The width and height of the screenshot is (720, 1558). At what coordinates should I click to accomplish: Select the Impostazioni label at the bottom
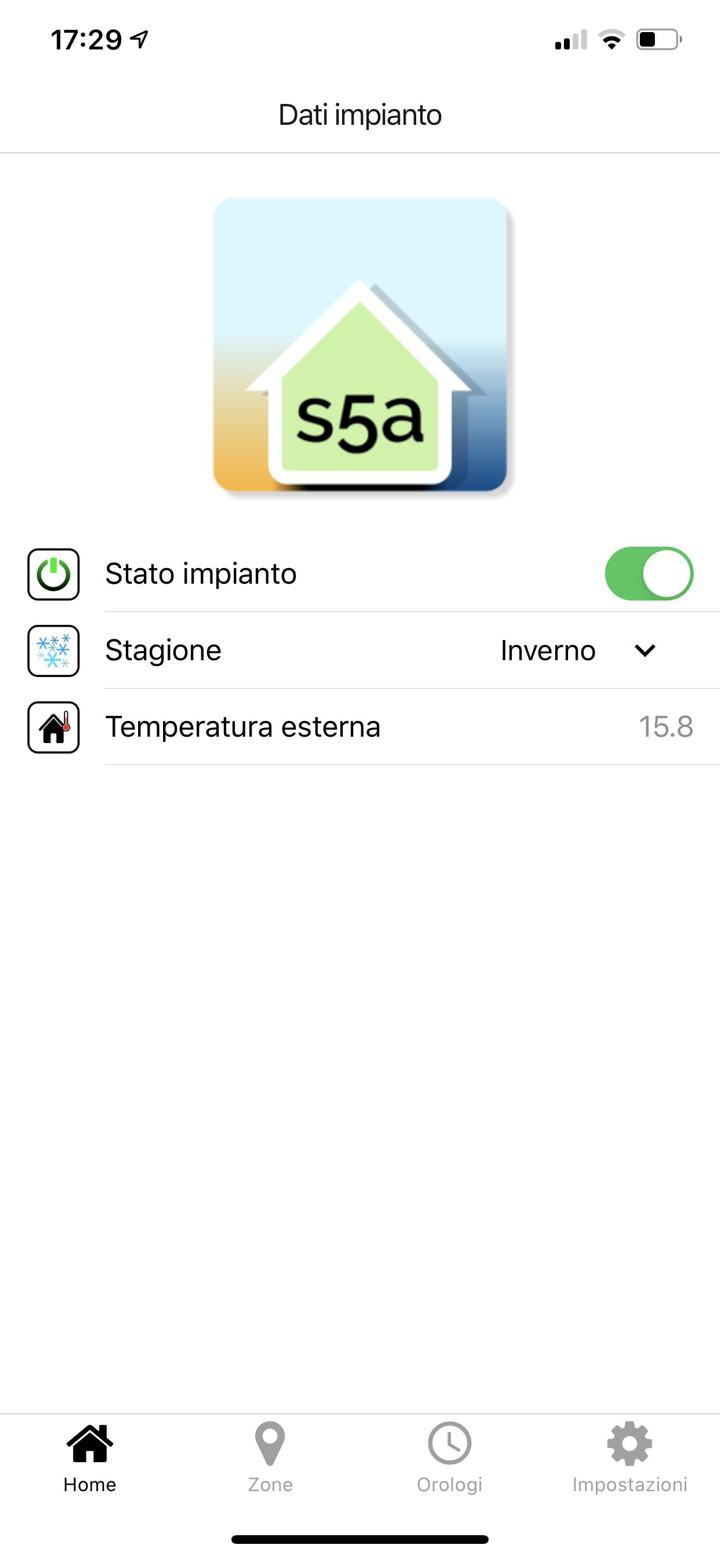point(629,1484)
